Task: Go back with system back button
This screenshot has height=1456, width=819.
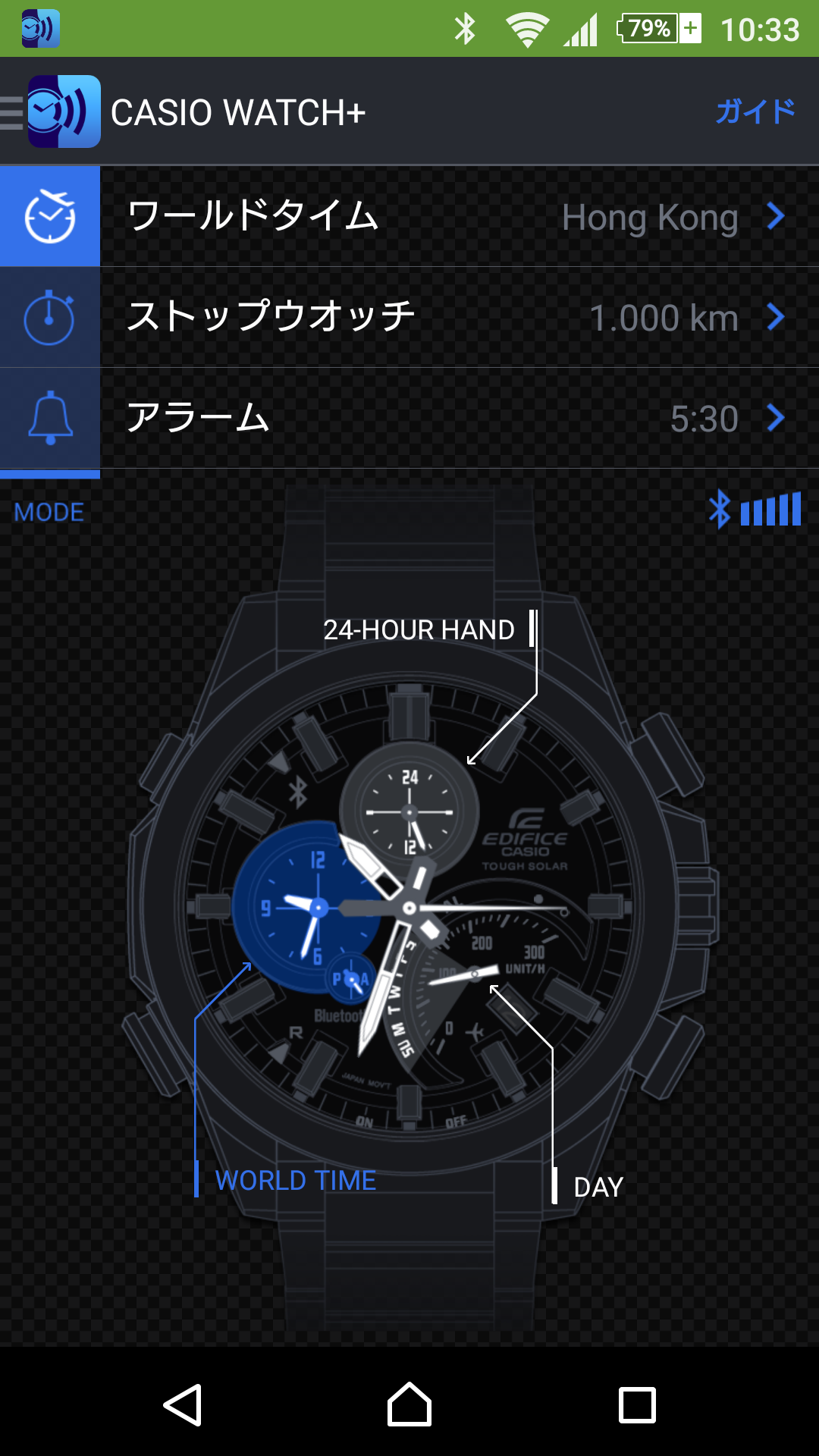Action: pos(183,1405)
